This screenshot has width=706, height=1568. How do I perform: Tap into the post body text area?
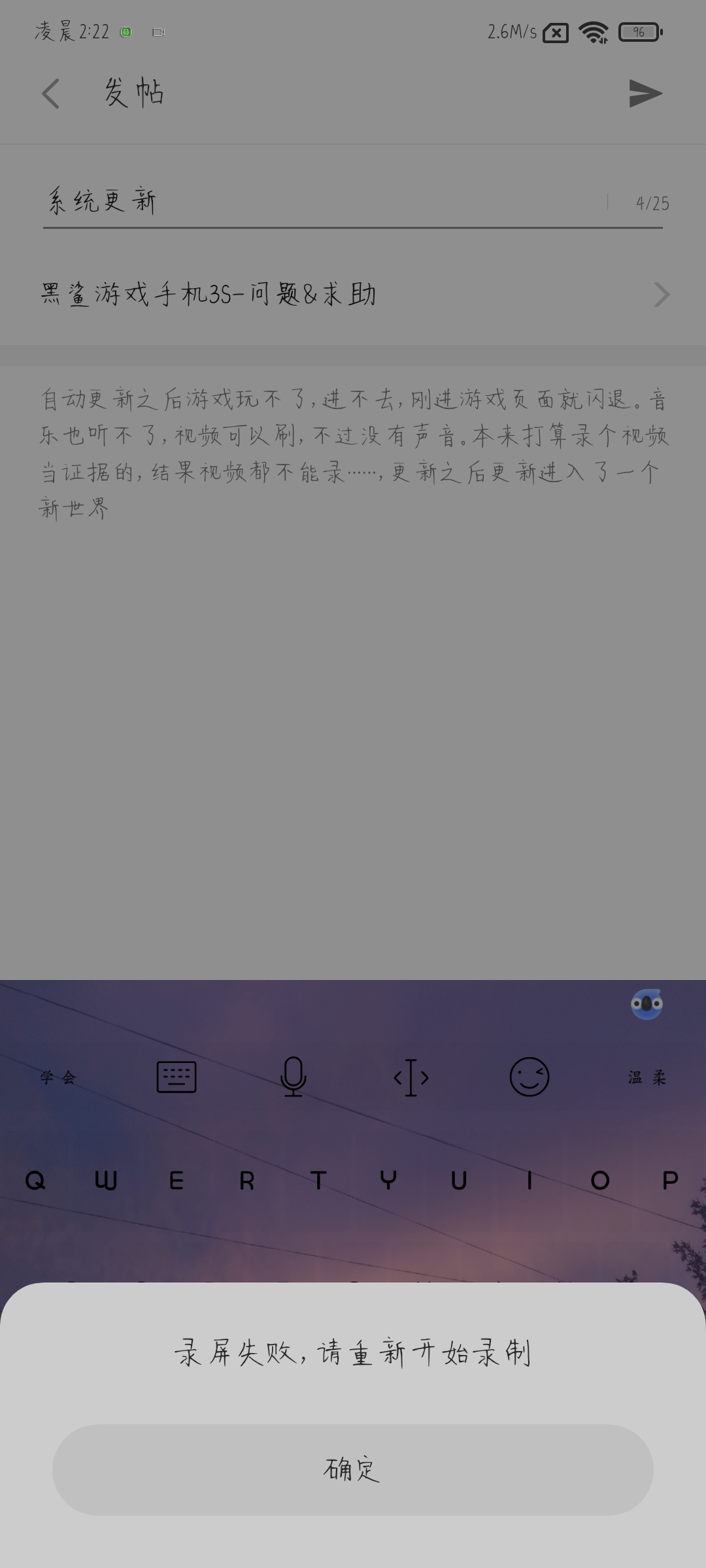tap(353, 672)
